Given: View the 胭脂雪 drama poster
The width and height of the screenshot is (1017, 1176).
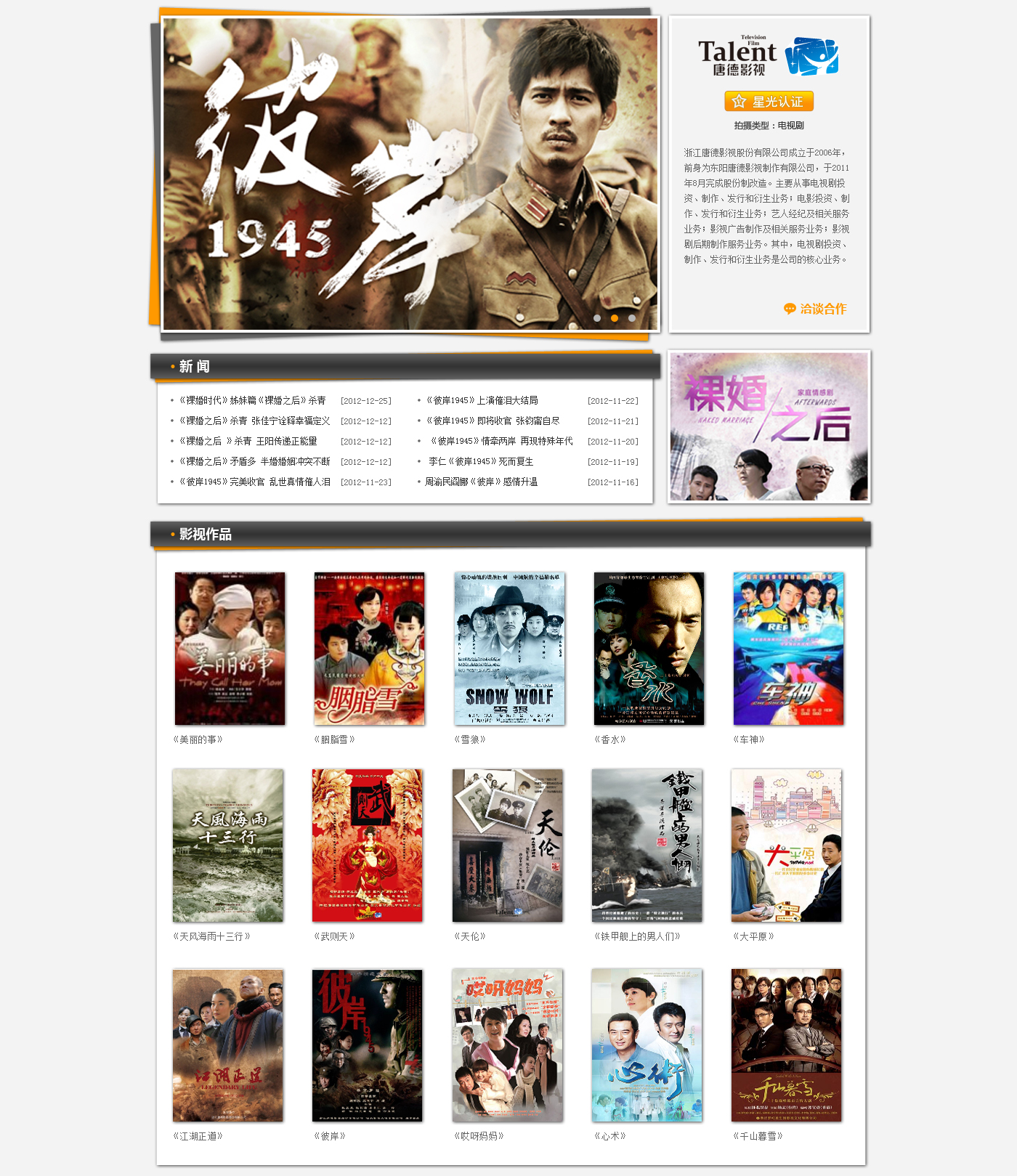Looking at the screenshot, I should coord(369,648).
